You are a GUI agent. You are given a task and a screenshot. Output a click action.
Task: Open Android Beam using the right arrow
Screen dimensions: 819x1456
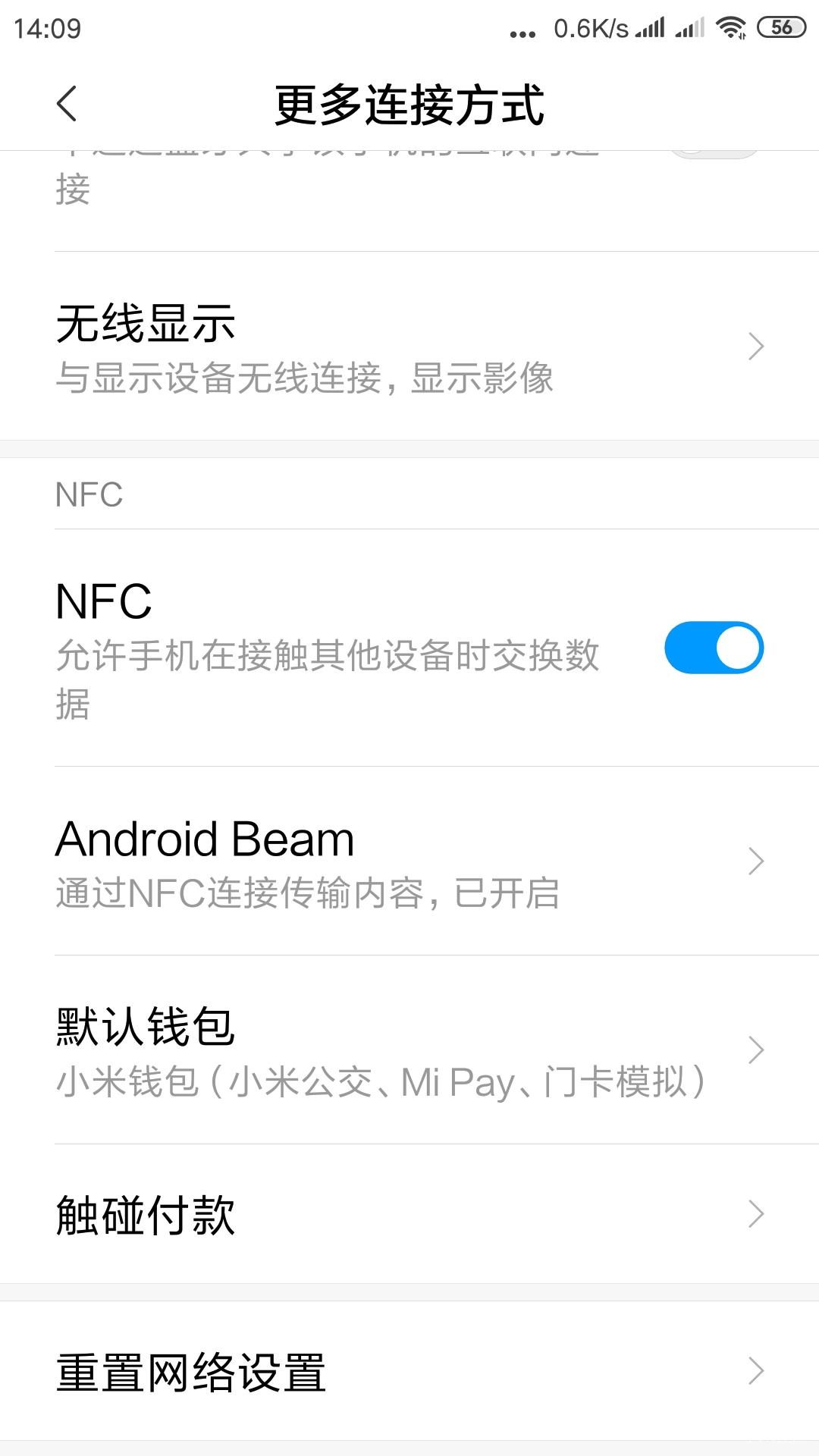pos(755,861)
